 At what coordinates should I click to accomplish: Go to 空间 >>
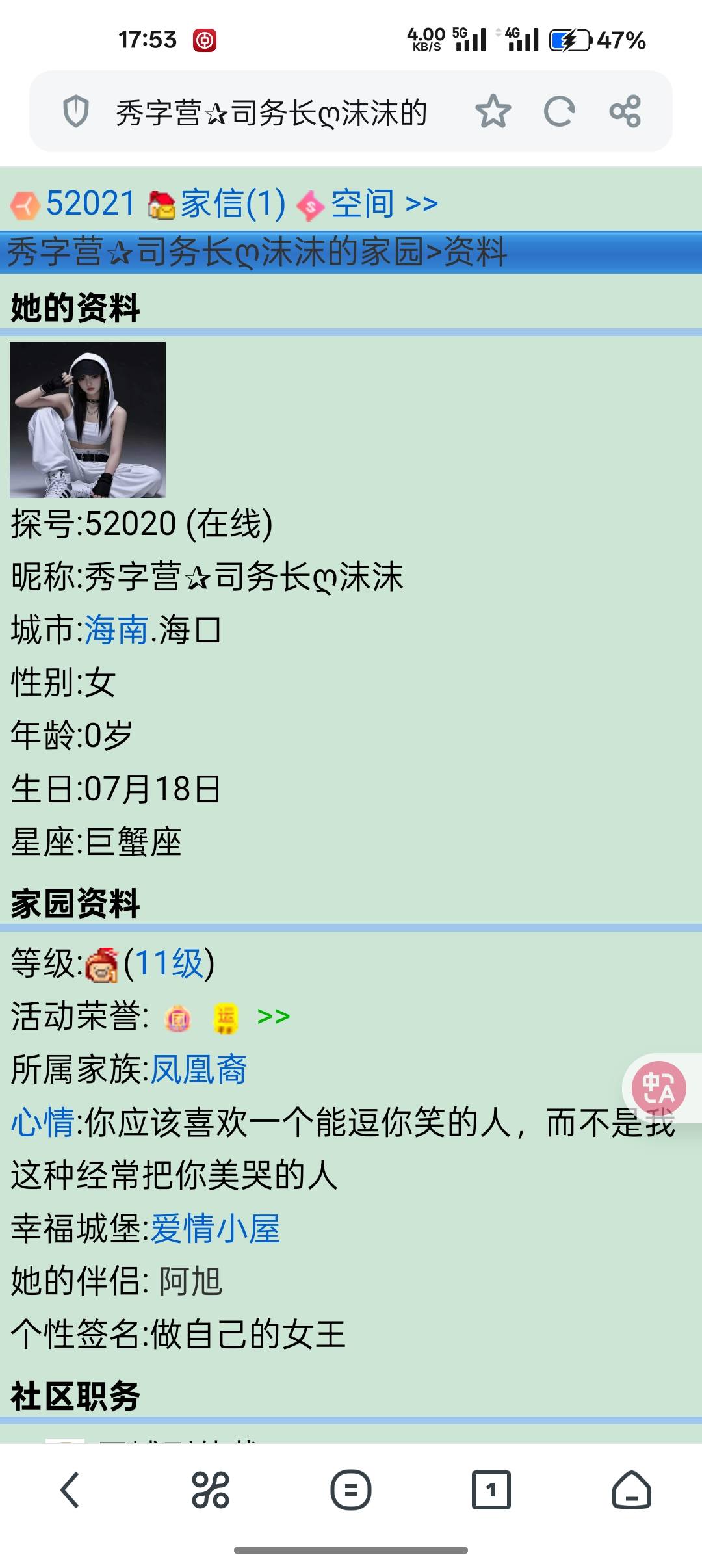pyautogui.click(x=384, y=203)
